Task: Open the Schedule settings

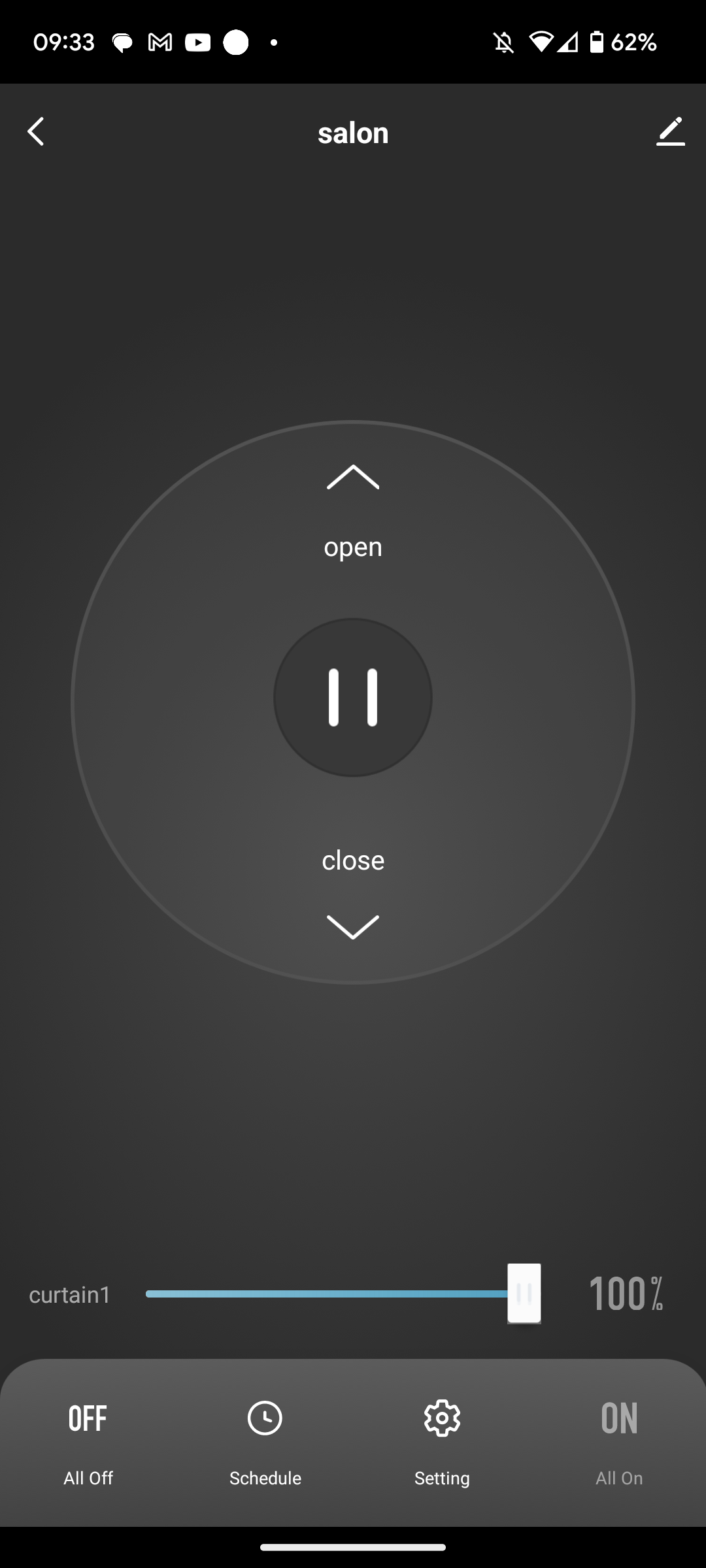Action: coord(265,1441)
